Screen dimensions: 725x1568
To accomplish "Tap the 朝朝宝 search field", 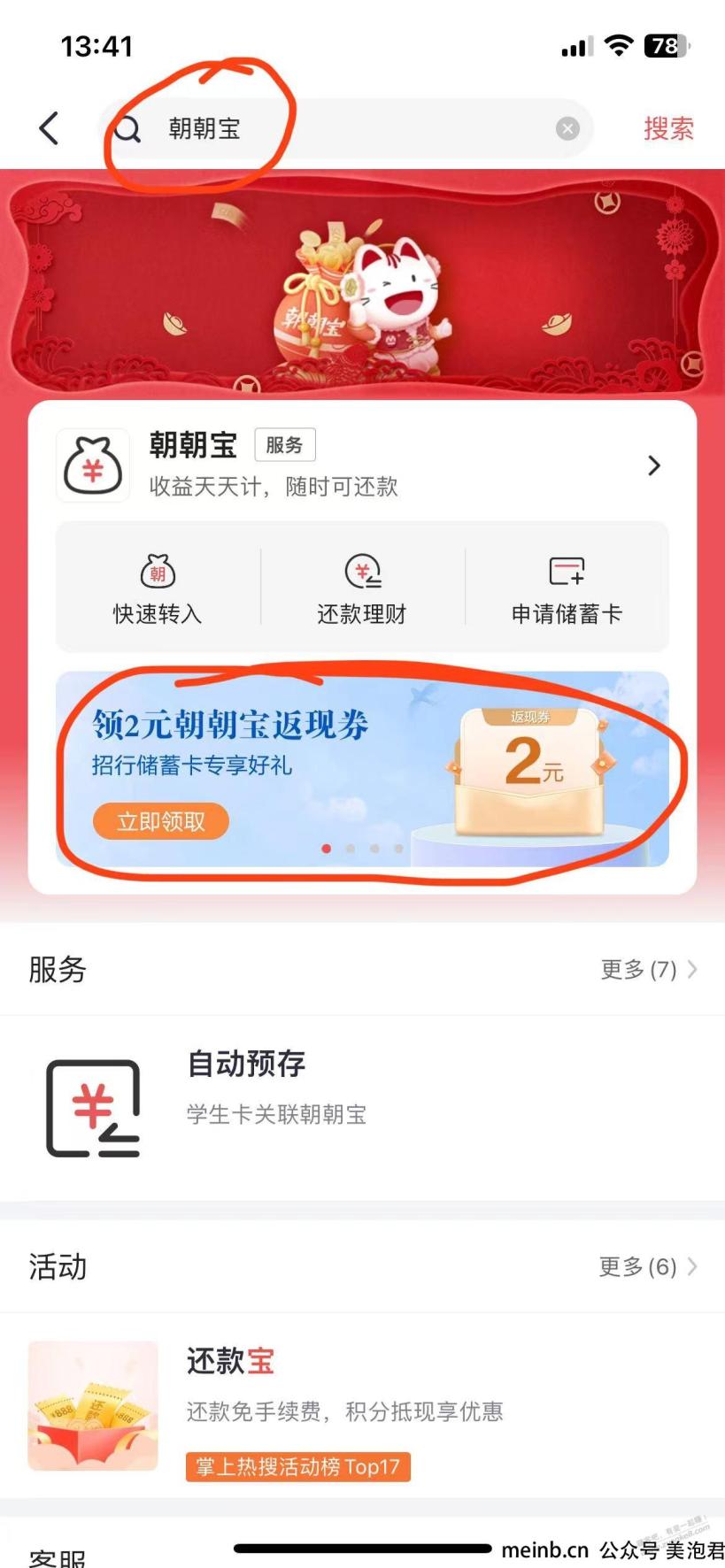I will coord(336,129).
